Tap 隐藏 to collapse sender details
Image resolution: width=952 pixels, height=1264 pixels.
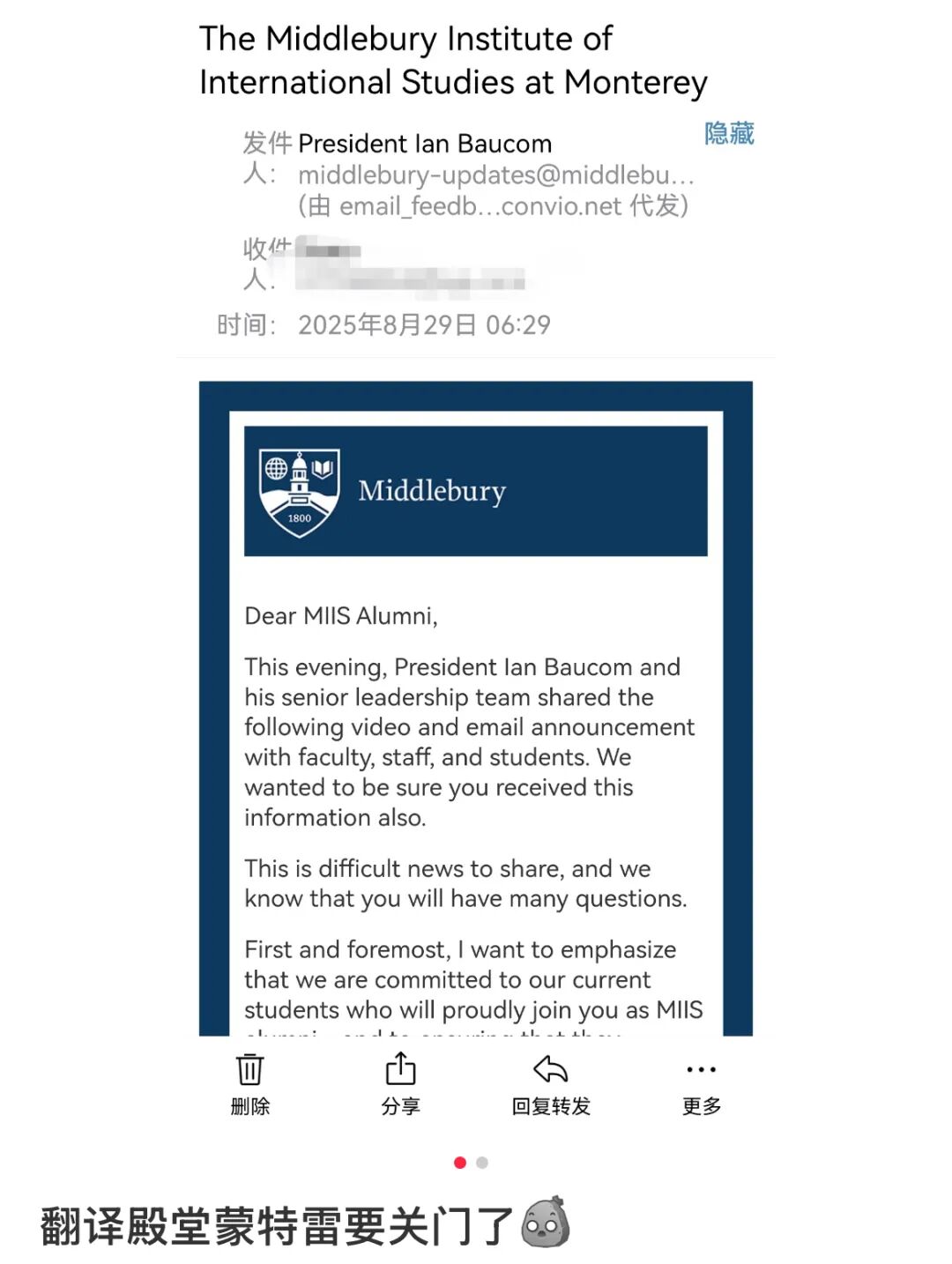coord(728,134)
